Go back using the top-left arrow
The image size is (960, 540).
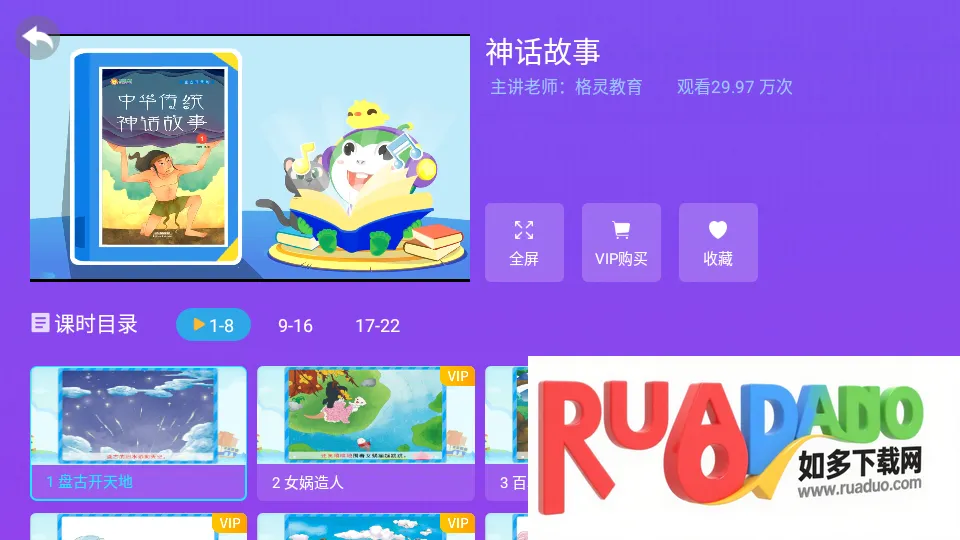coord(38,39)
